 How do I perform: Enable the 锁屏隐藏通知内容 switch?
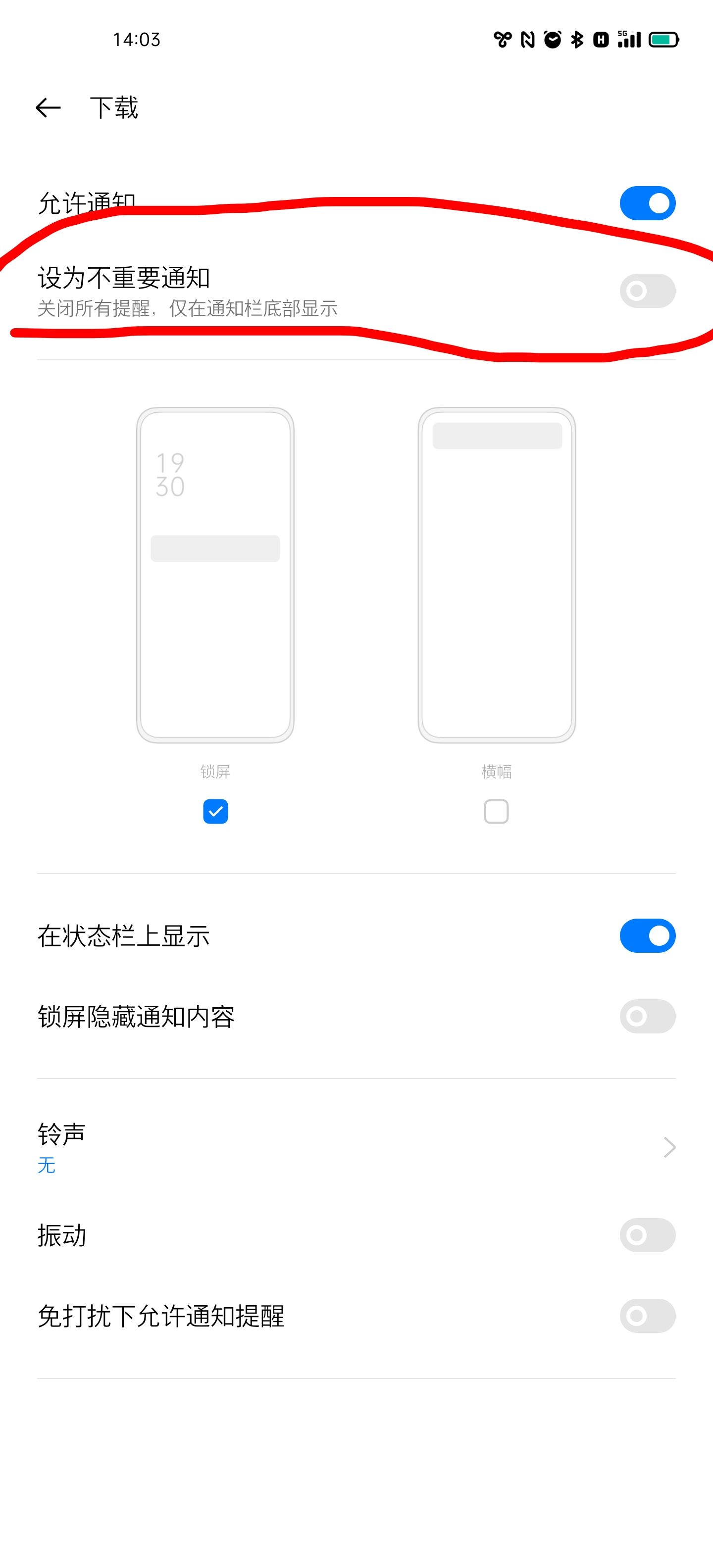647,1015
